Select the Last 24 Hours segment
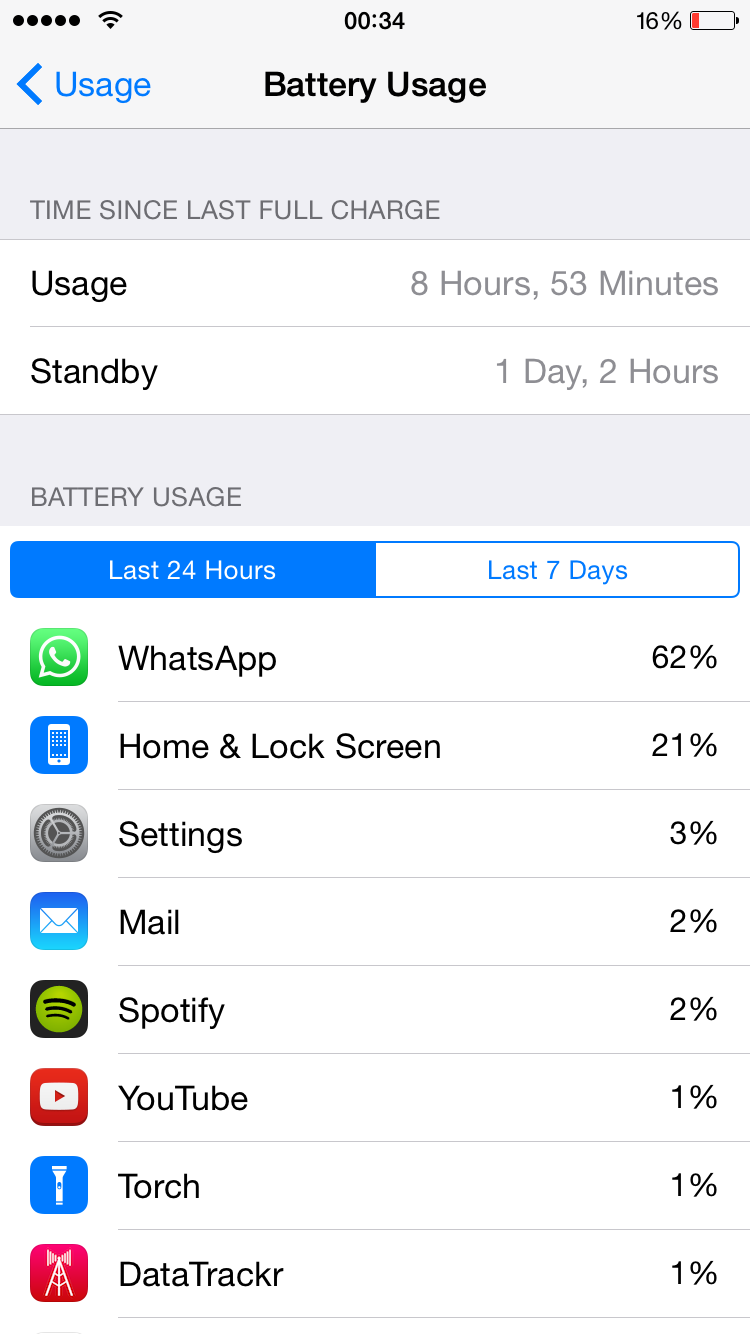The height and width of the screenshot is (1334, 750). (193, 570)
